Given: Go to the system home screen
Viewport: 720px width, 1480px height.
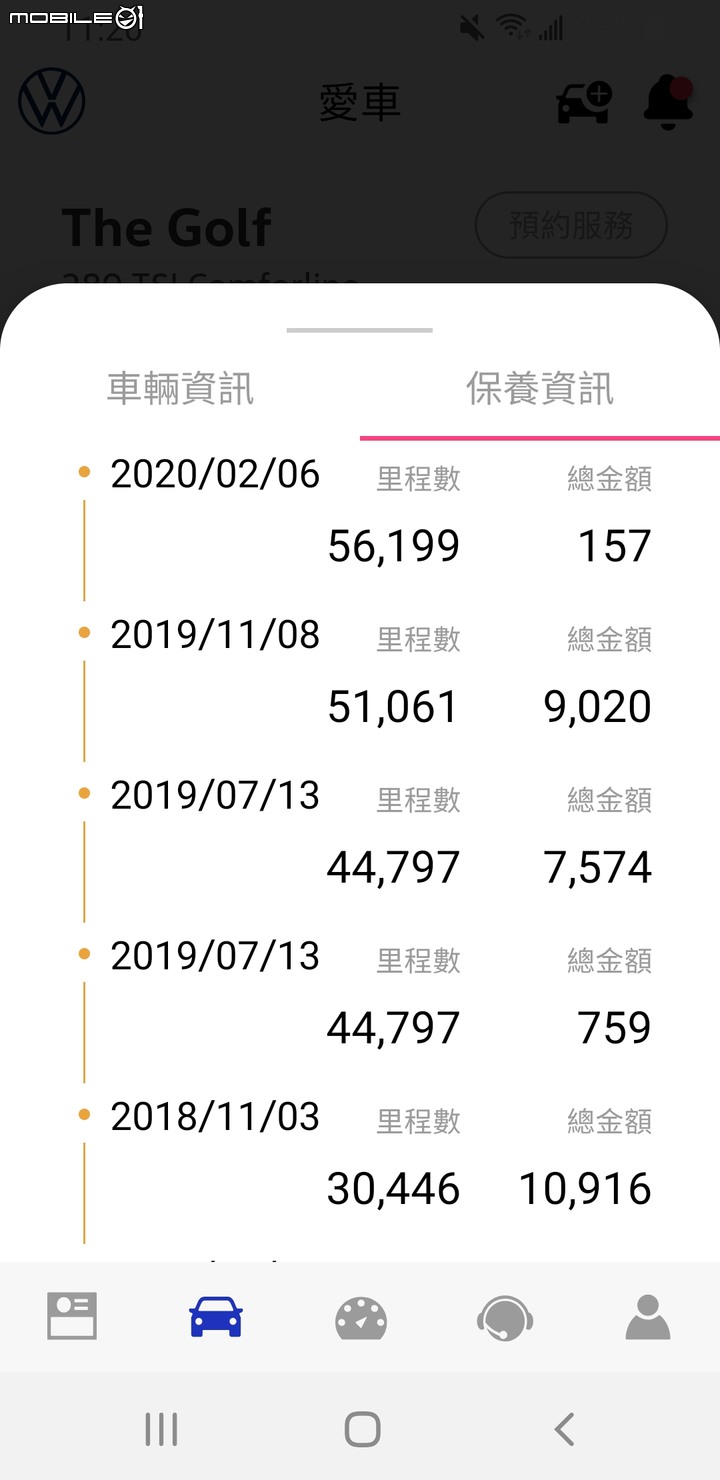Looking at the screenshot, I should click(x=362, y=1429).
